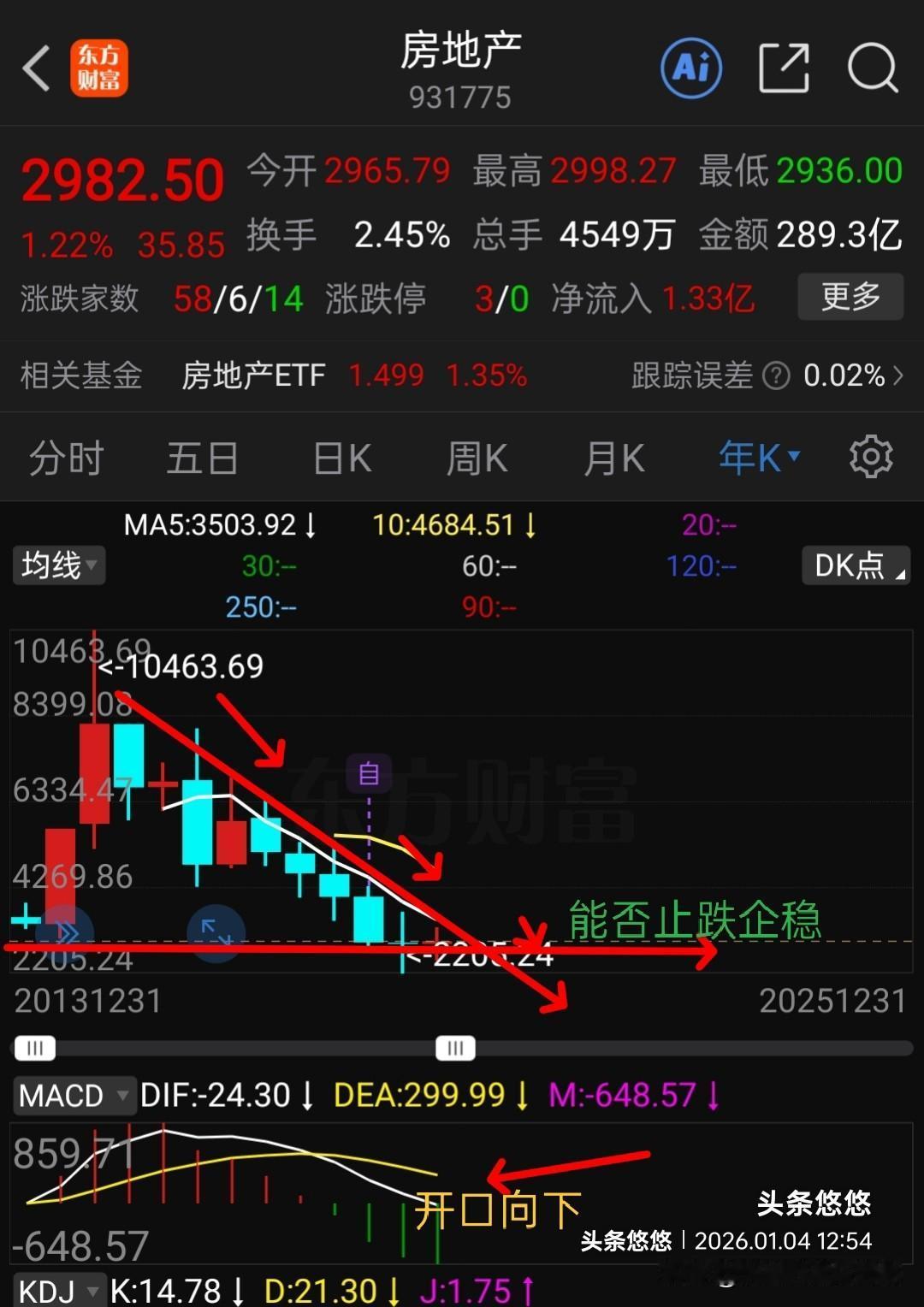Toggle the DK点 indicator
Screen dimensions: 924x1307
(855, 565)
